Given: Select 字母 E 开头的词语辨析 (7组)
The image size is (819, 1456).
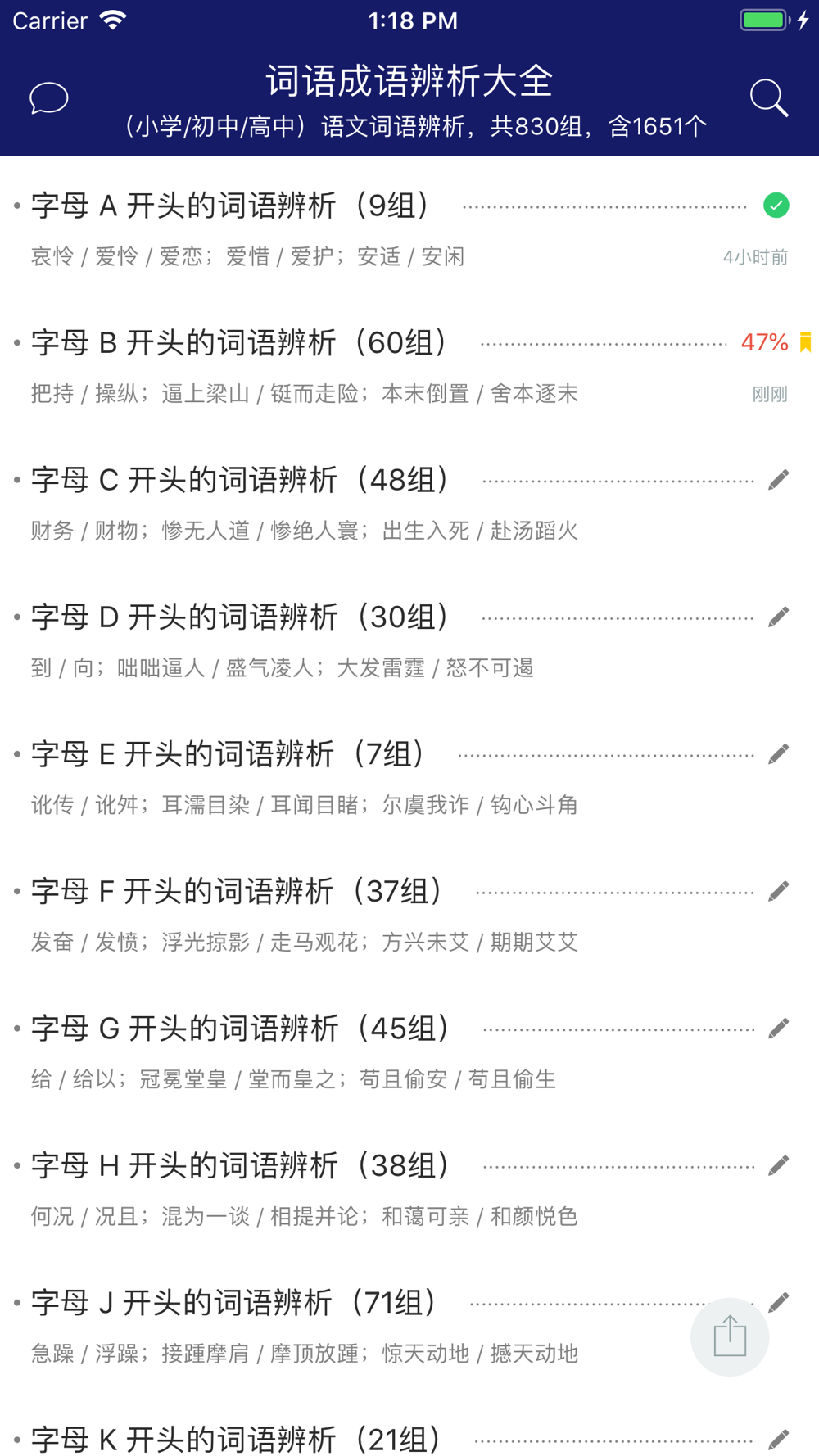Looking at the screenshot, I should [409, 777].
